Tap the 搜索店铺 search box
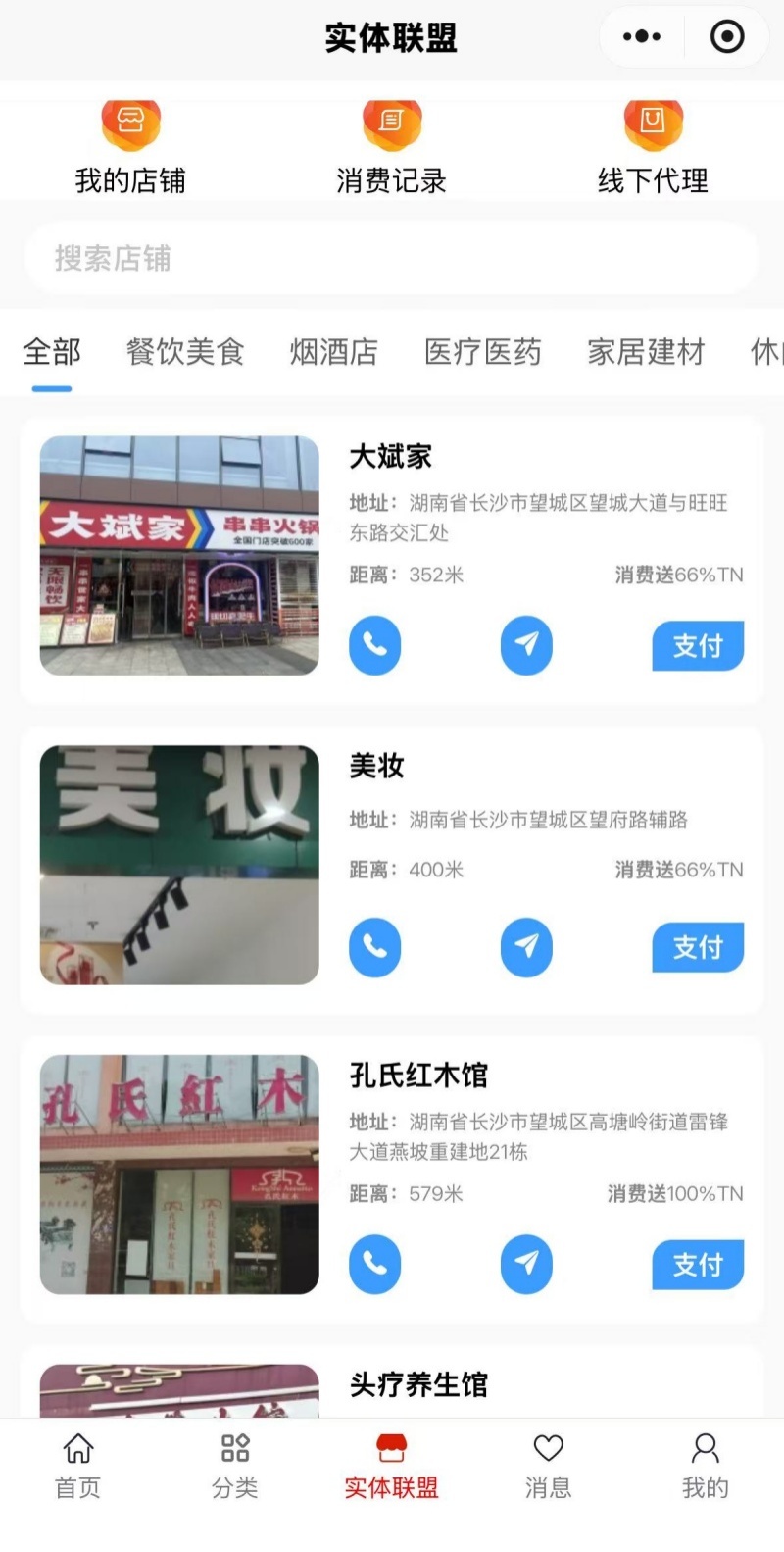Image resolution: width=784 pixels, height=1552 pixels. [392, 258]
